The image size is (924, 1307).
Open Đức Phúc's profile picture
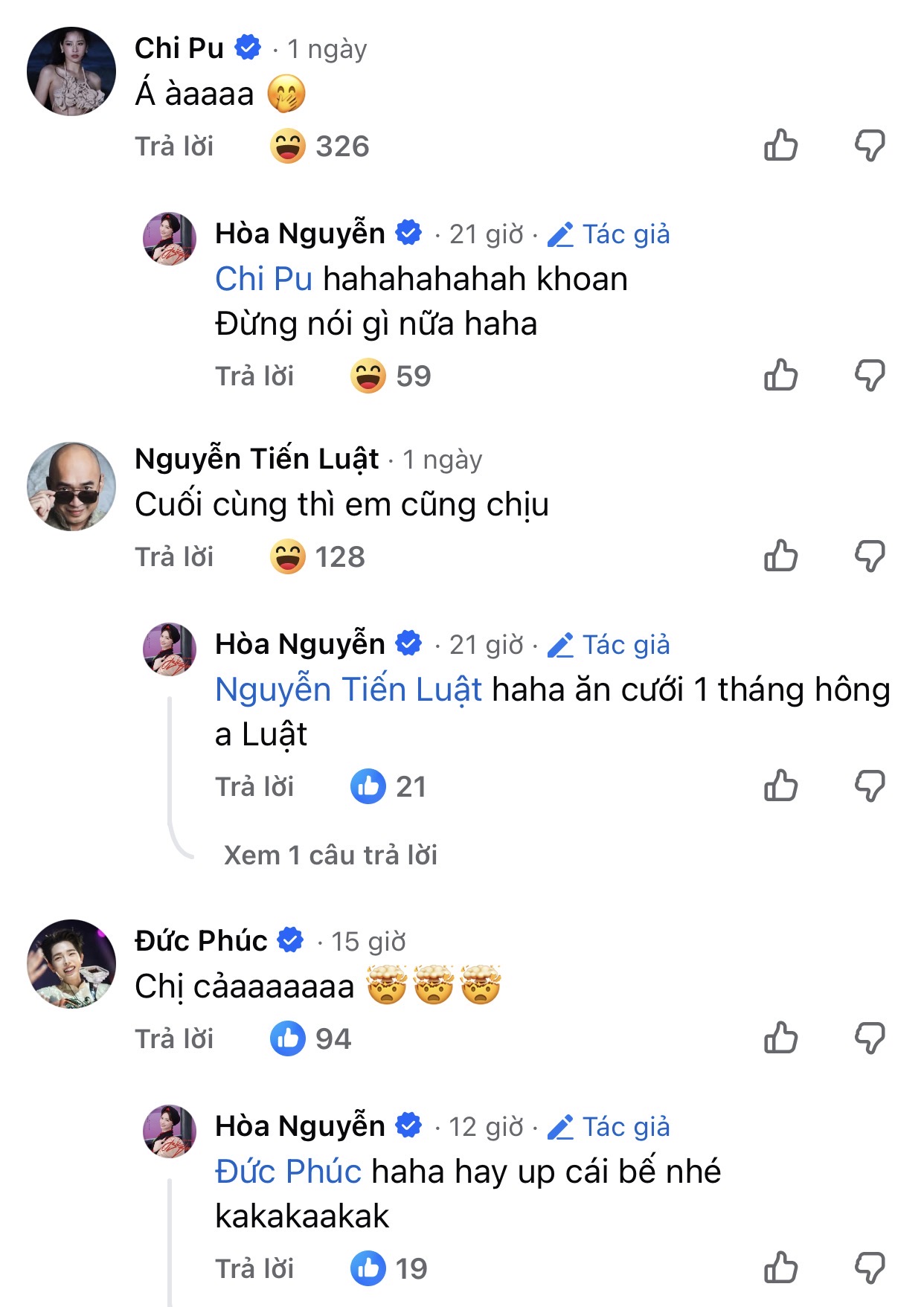(x=71, y=964)
